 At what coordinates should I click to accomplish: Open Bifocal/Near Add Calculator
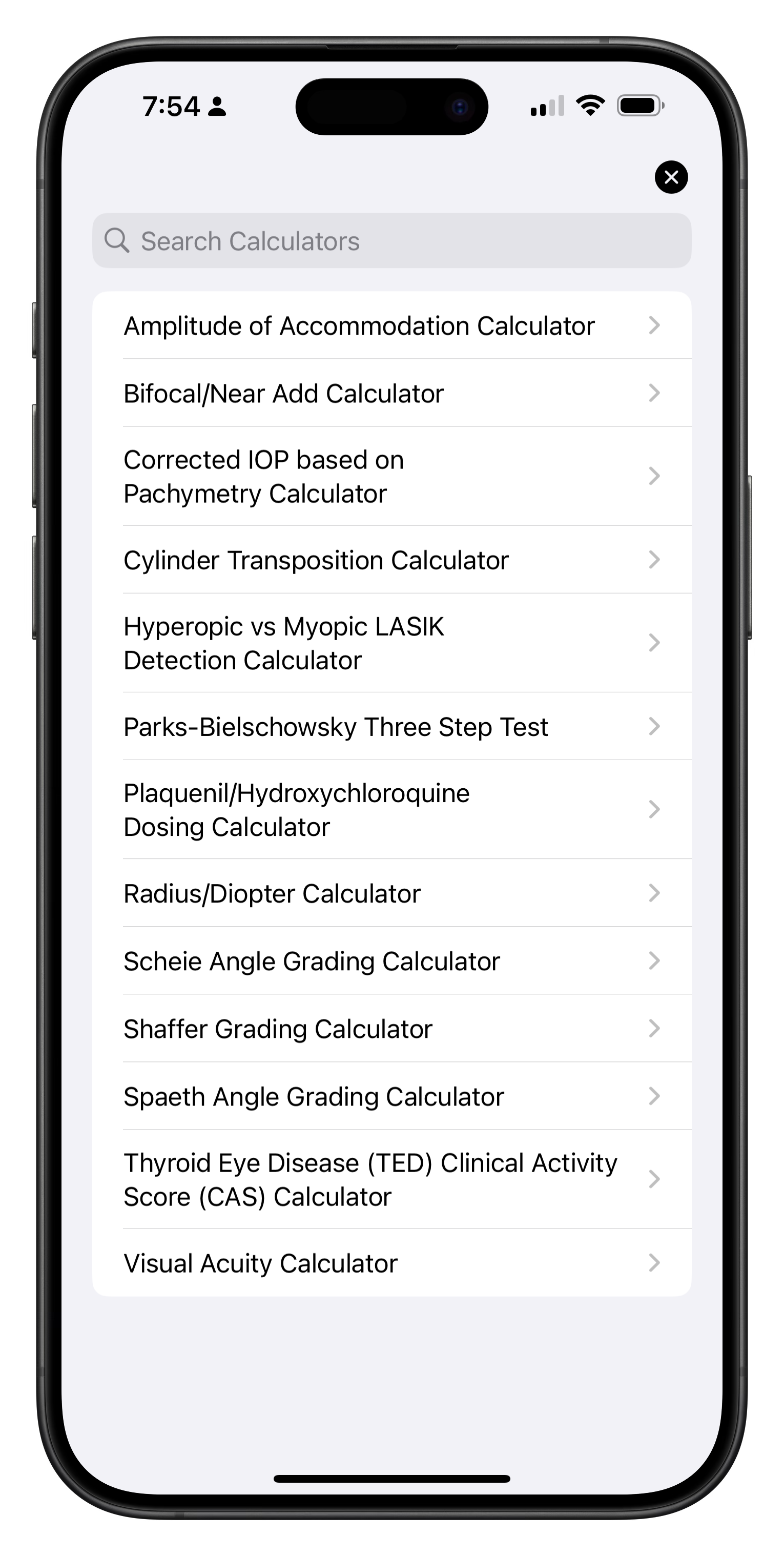pyautogui.click(x=391, y=393)
